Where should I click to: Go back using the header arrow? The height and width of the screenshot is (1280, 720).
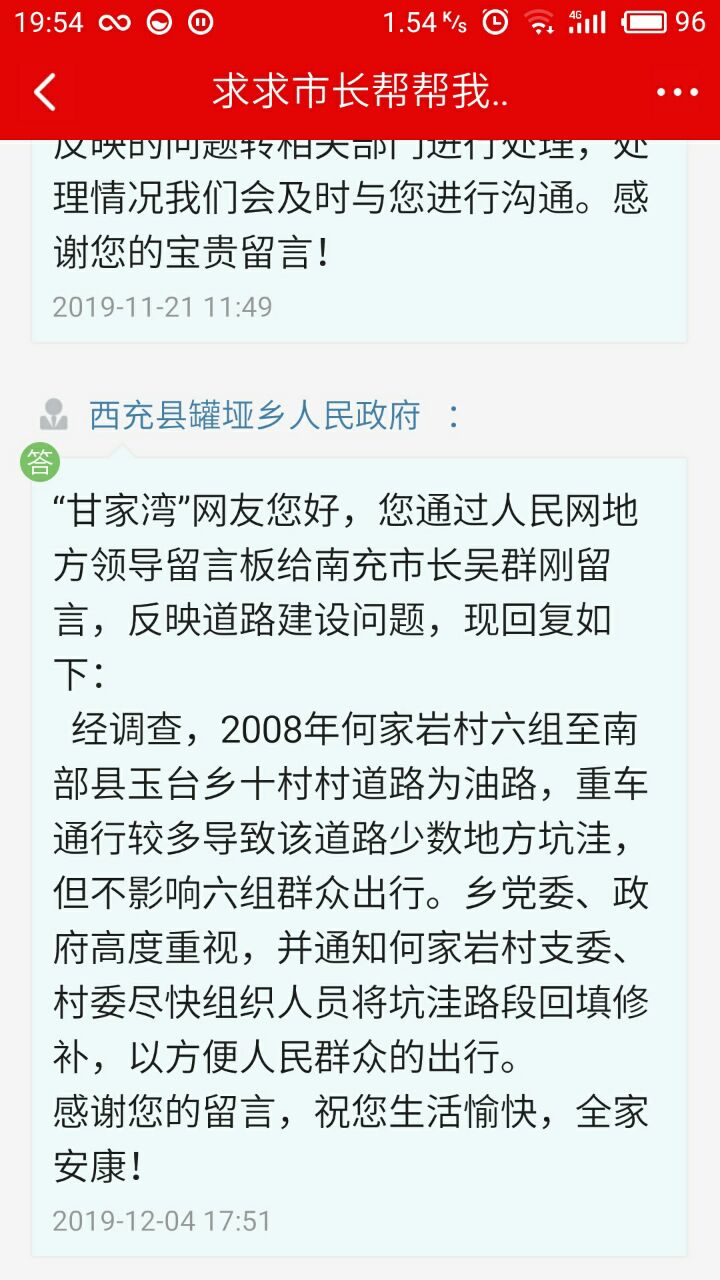[45, 92]
